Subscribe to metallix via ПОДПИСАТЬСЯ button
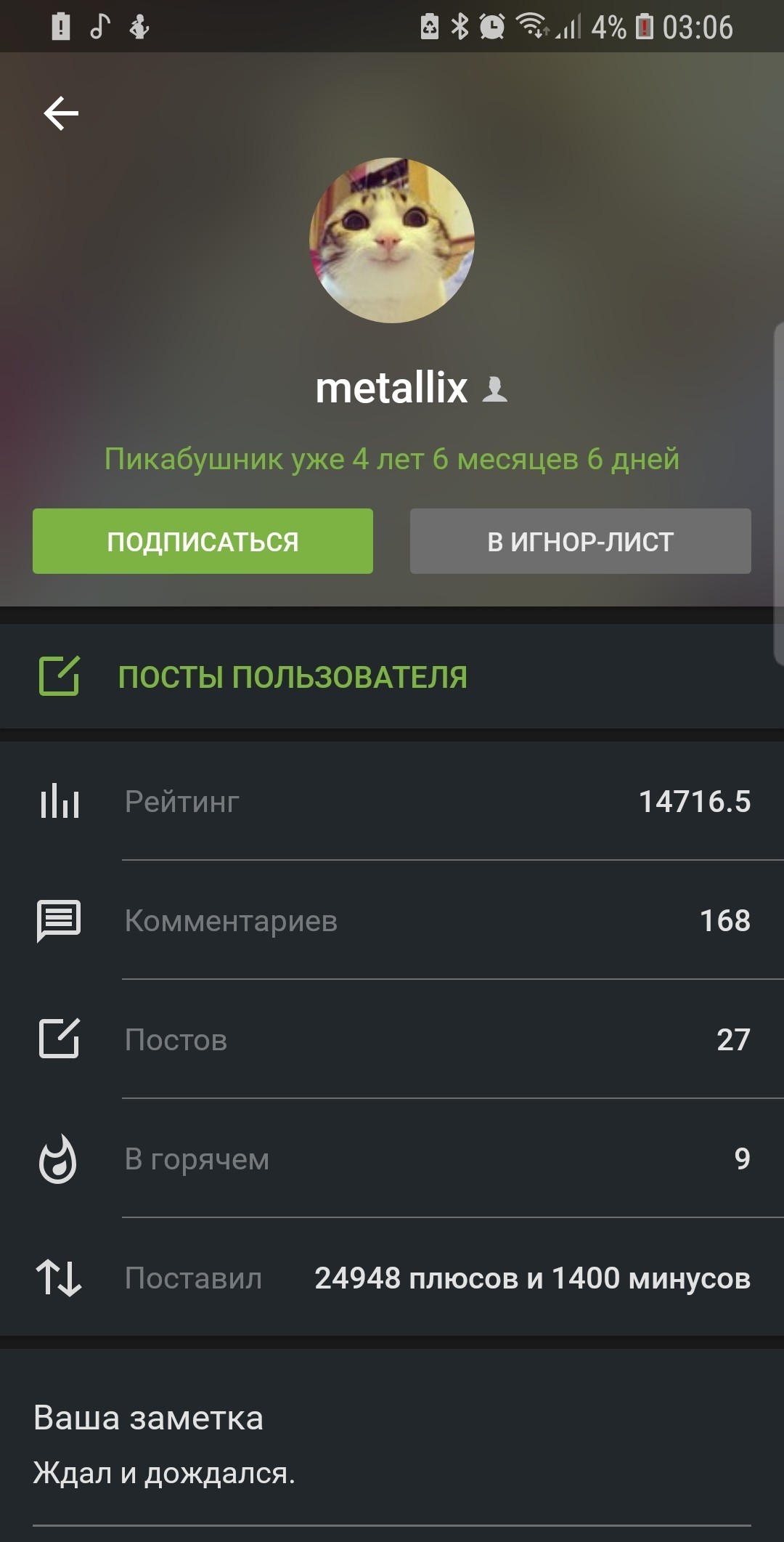 click(x=203, y=541)
